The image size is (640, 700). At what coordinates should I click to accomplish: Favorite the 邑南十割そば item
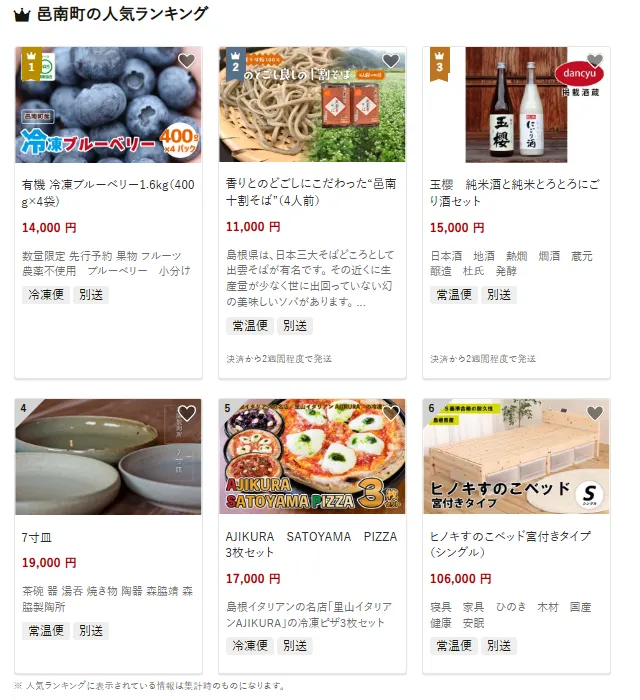pyautogui.click(x=390, y=61)
